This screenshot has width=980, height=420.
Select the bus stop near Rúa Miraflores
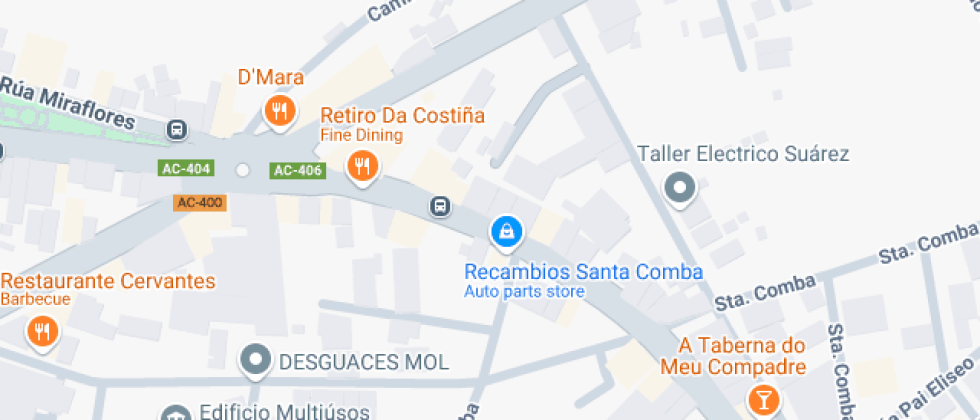pyautogui.click(x=177, y=129)
